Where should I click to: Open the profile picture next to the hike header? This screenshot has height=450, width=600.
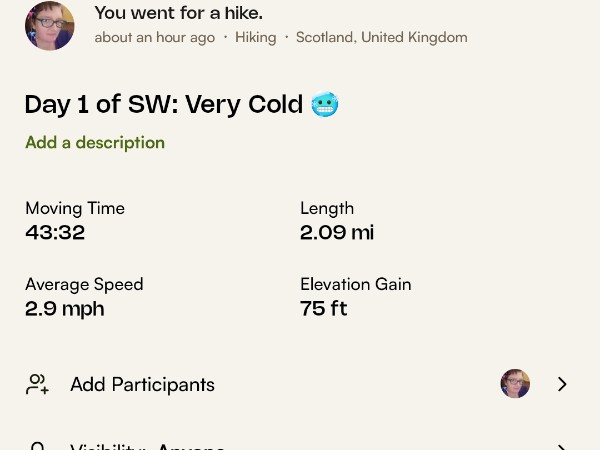[49, 25]
